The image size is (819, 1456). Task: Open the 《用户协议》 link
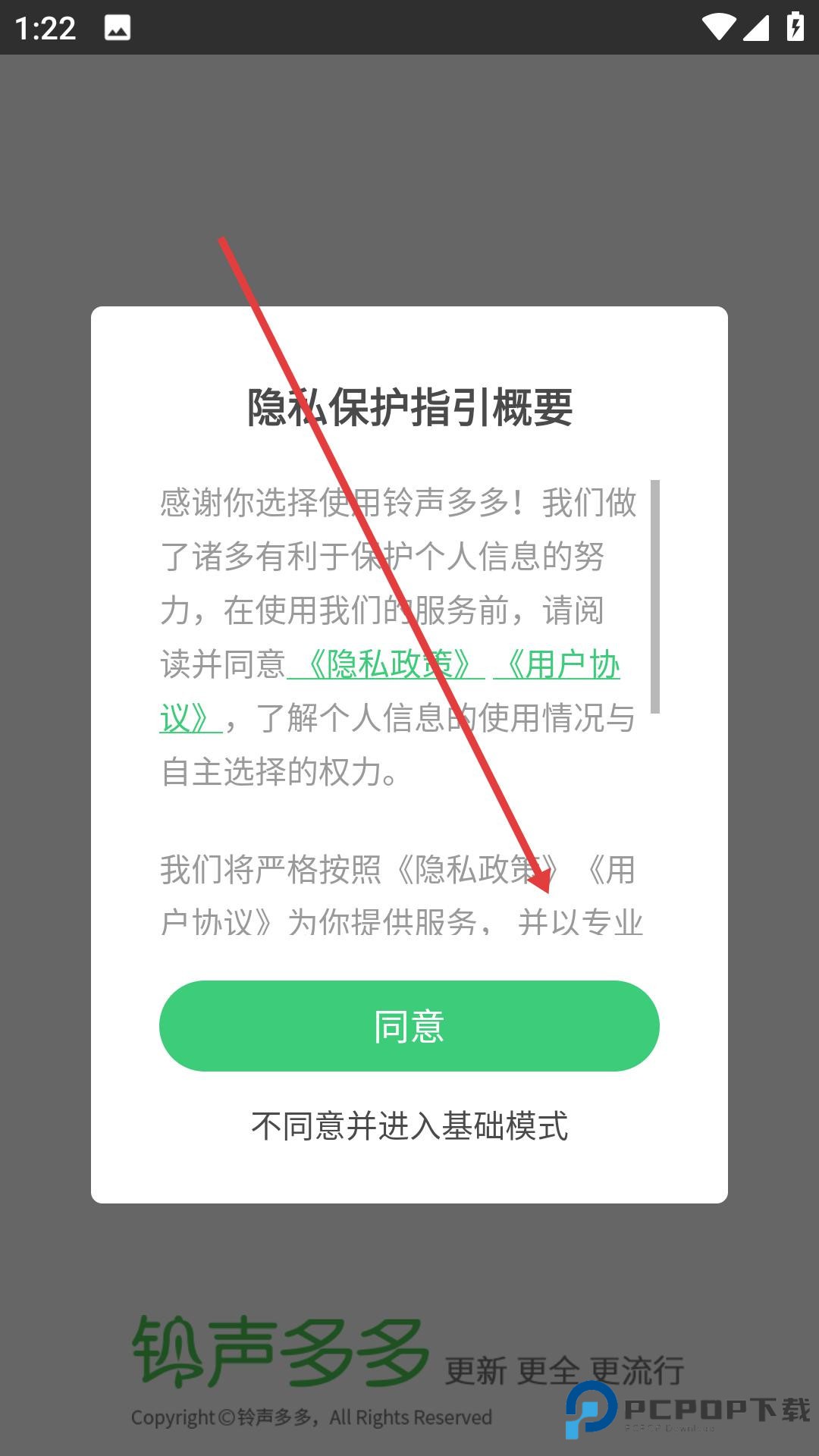coord(557,664)
